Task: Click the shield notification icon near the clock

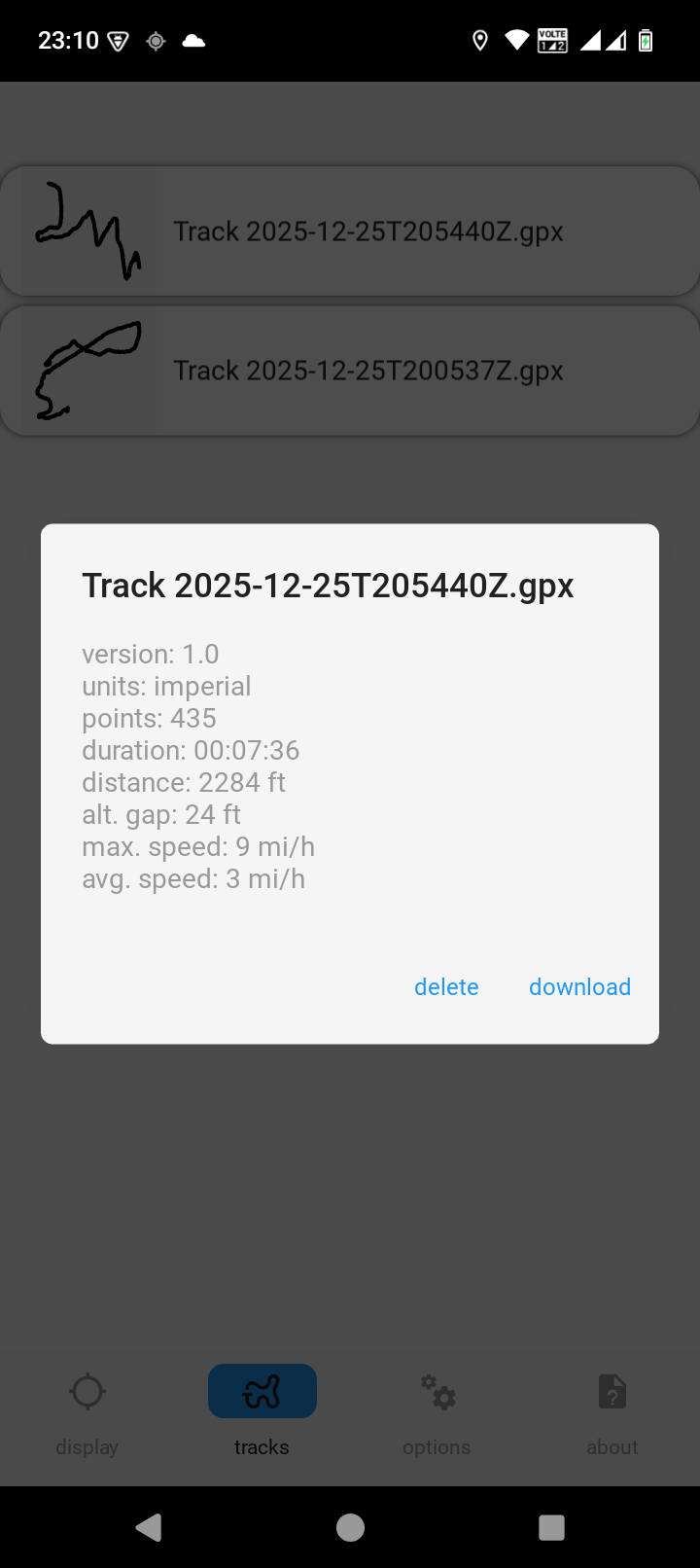Action: 118,41
